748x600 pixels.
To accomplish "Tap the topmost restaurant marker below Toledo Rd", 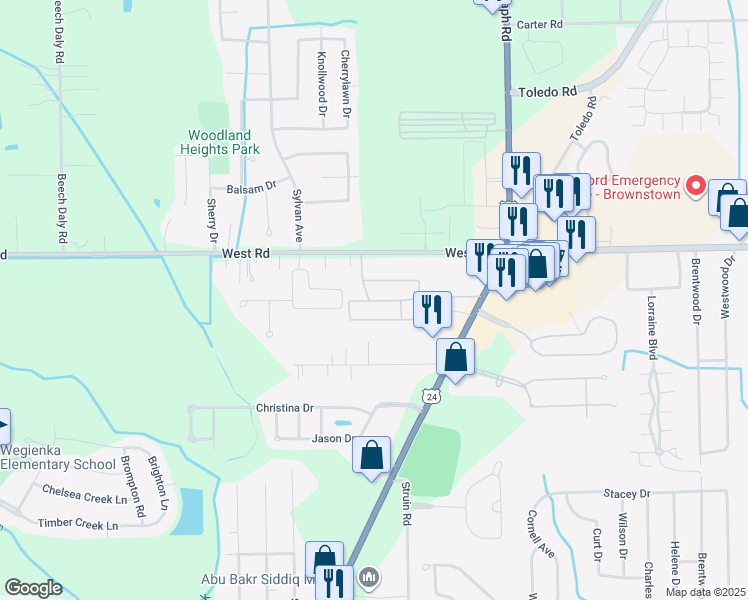I will (x=521, y=171).
